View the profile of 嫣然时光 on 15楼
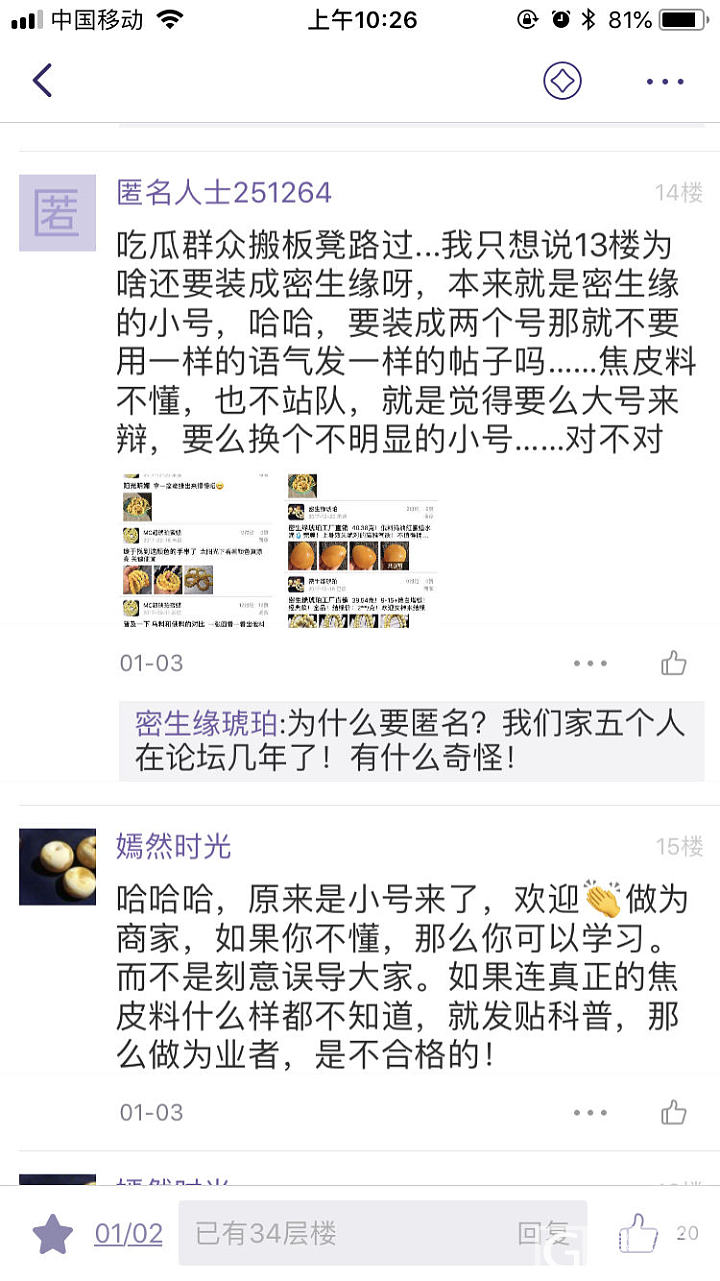Screen dimensions: 720x1281 coord(174,847)
